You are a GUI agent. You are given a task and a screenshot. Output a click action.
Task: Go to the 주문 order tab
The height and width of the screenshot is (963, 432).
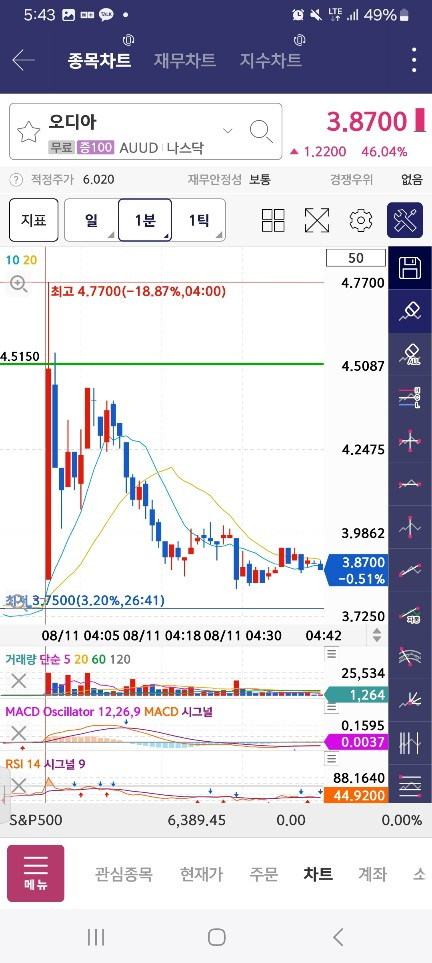264,874
